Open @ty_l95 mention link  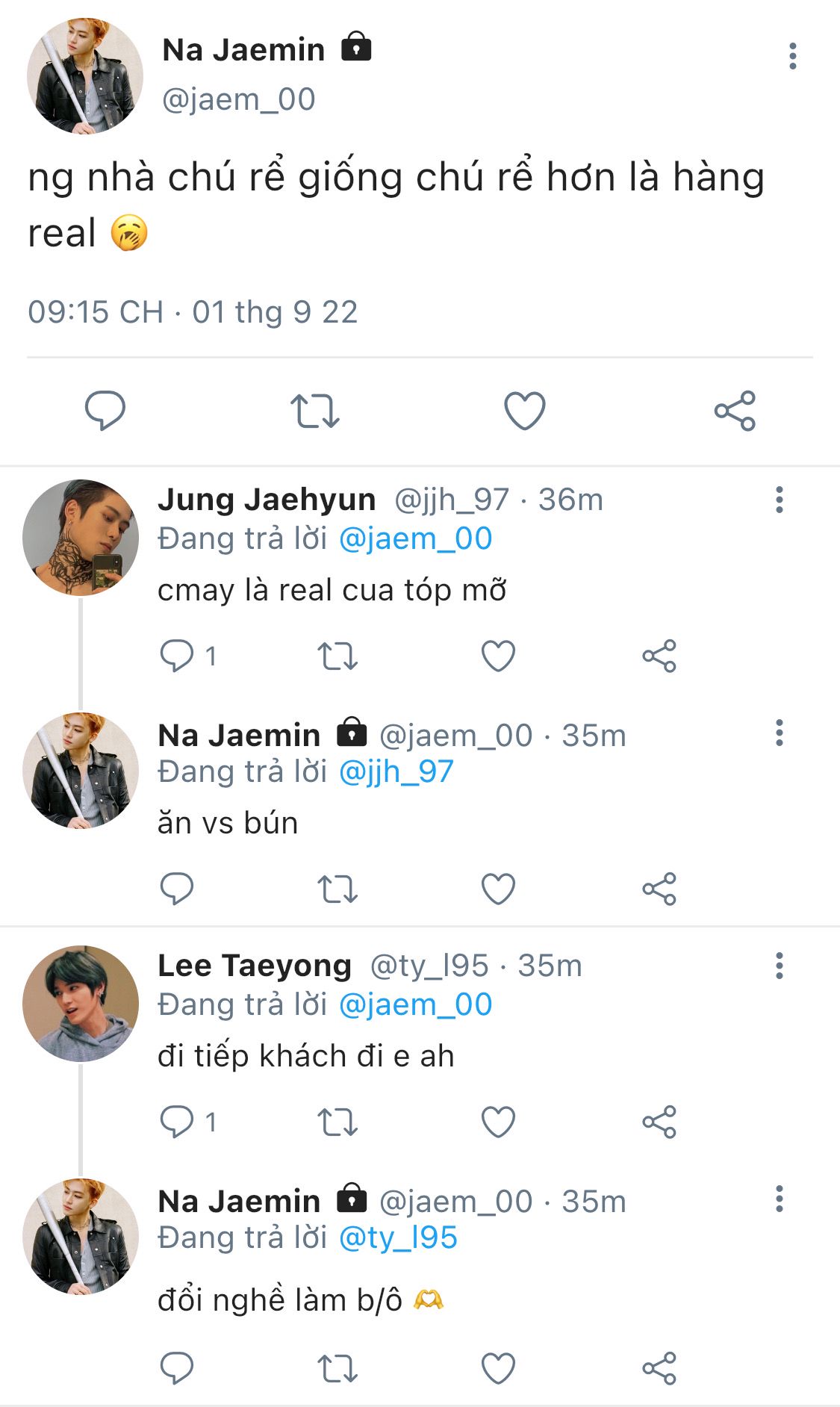click(398, 1237)
